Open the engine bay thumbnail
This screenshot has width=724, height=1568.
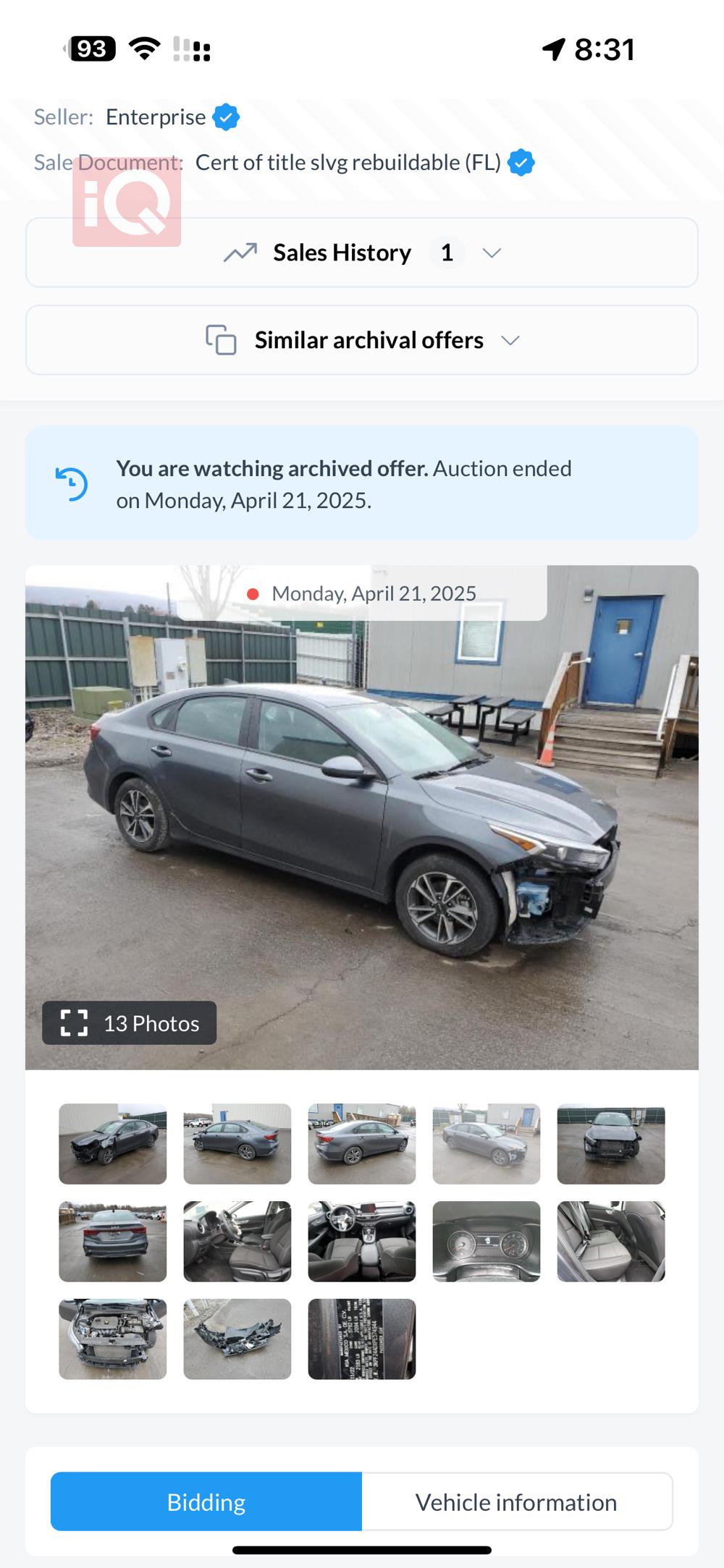pyautogui.click(x=112, y=1339)
